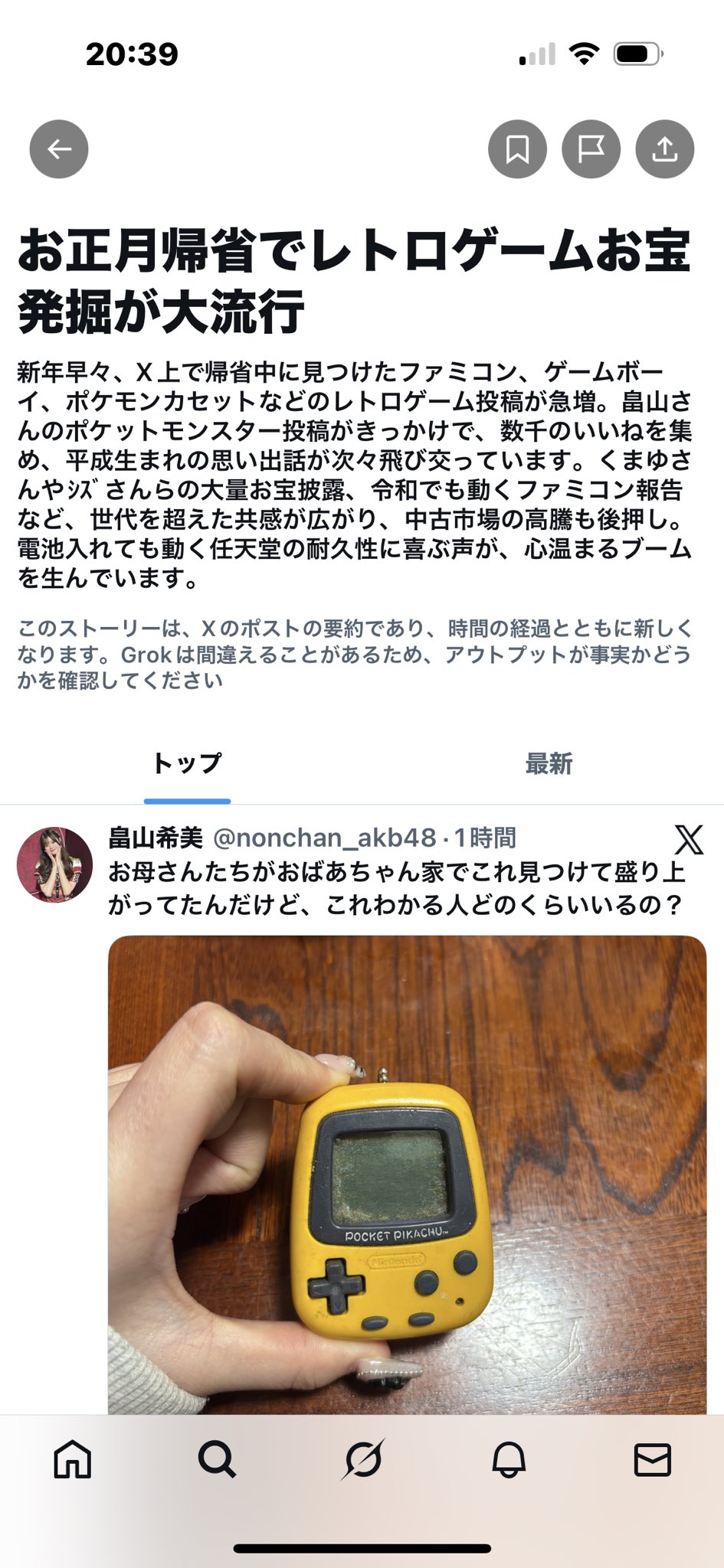Switch to the 最新 tab
Image resolution: width=724 pixels, height=1568 pixels.
click(548, 763)
